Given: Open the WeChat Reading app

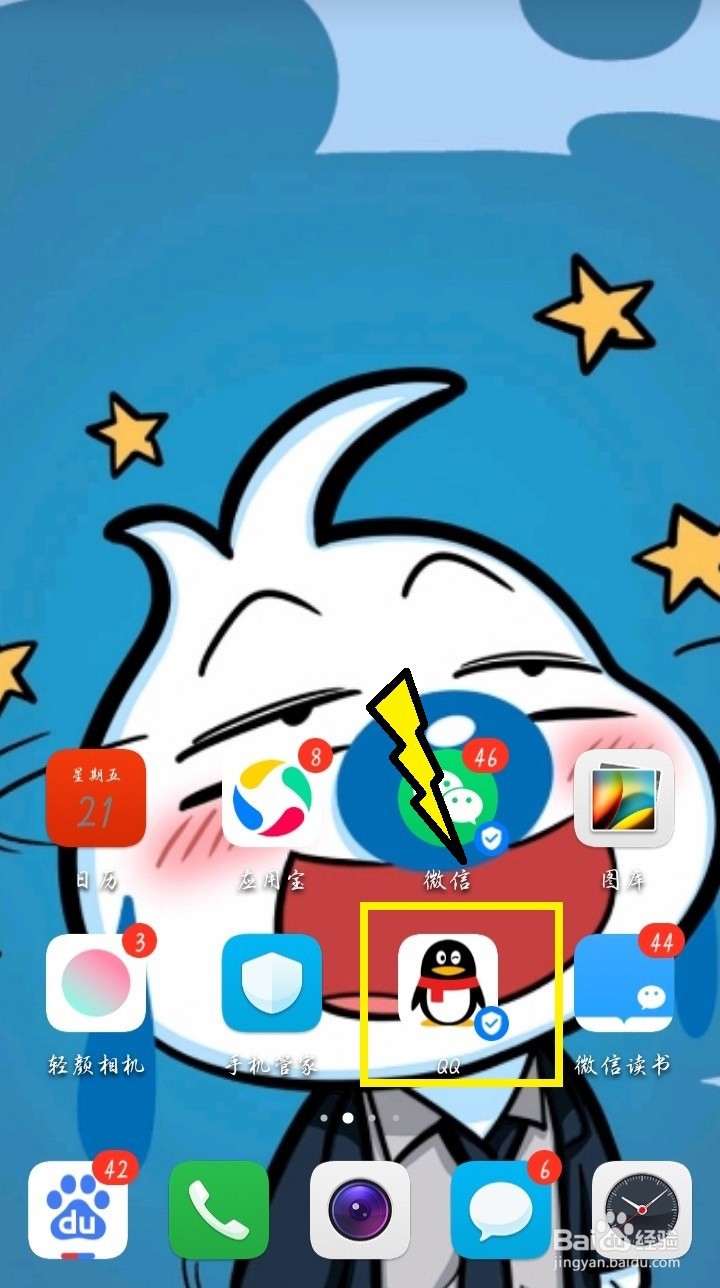Looking at the screenshot, I should tap(625, 985).
